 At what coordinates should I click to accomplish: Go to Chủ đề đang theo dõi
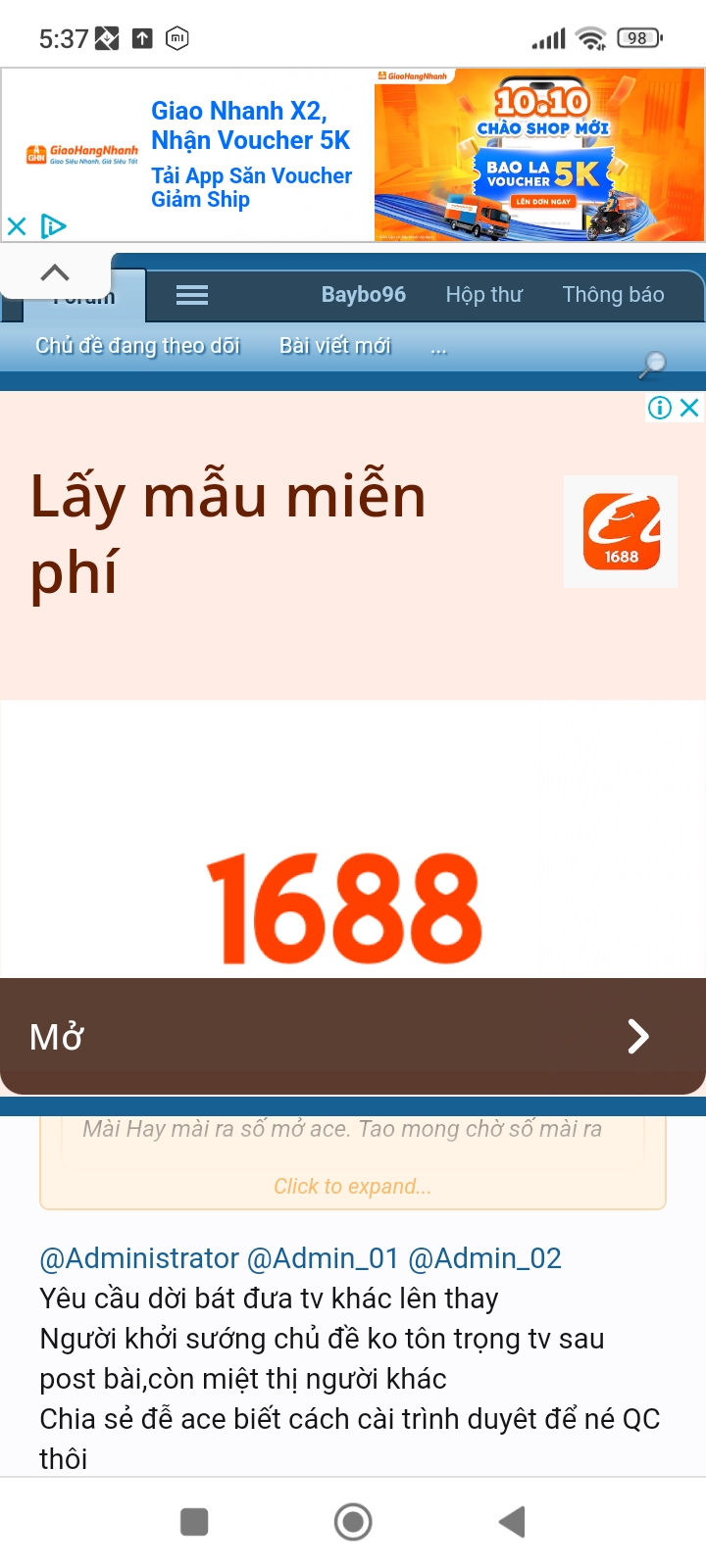coord(138,345)
